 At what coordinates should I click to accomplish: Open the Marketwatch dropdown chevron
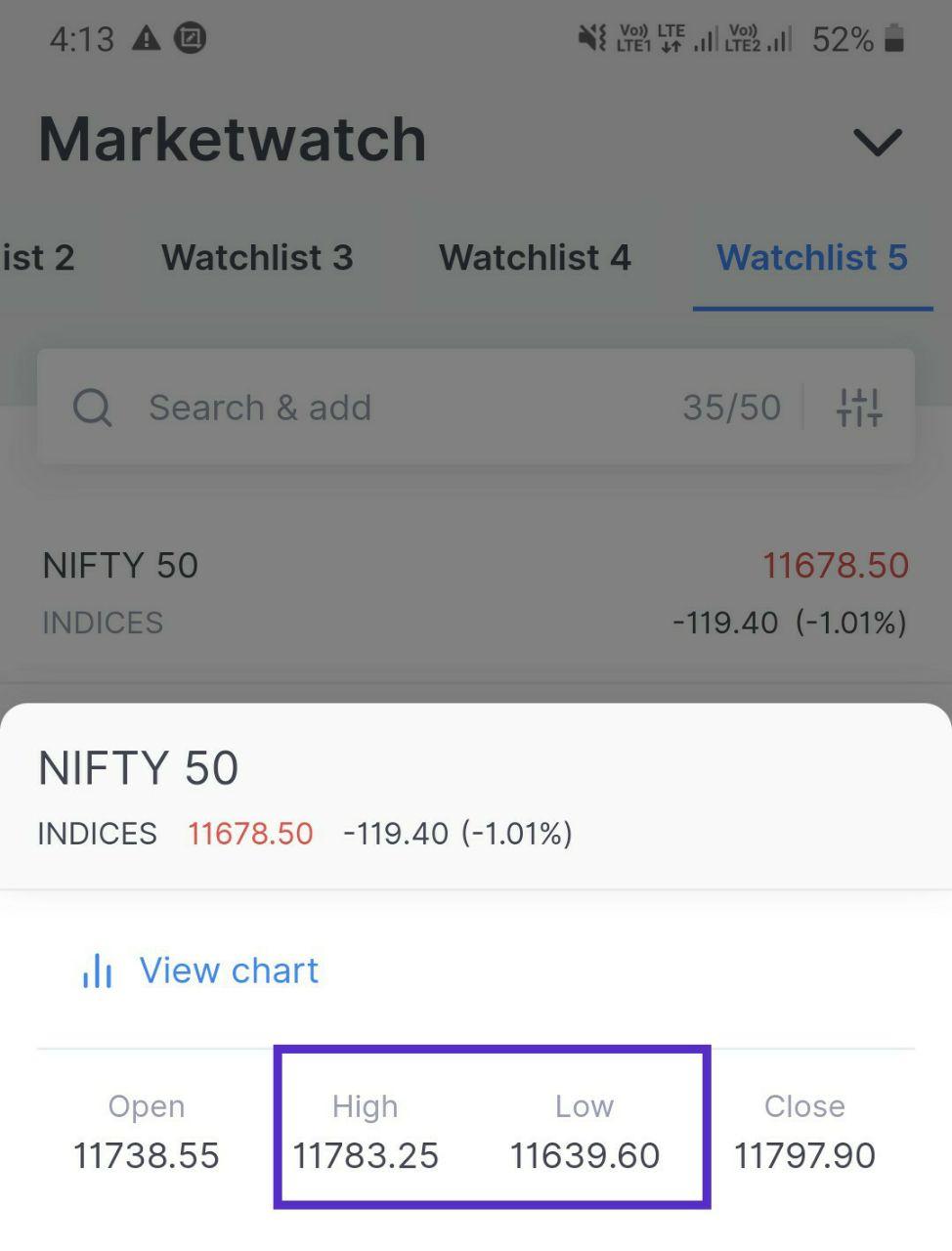(877, 142)
